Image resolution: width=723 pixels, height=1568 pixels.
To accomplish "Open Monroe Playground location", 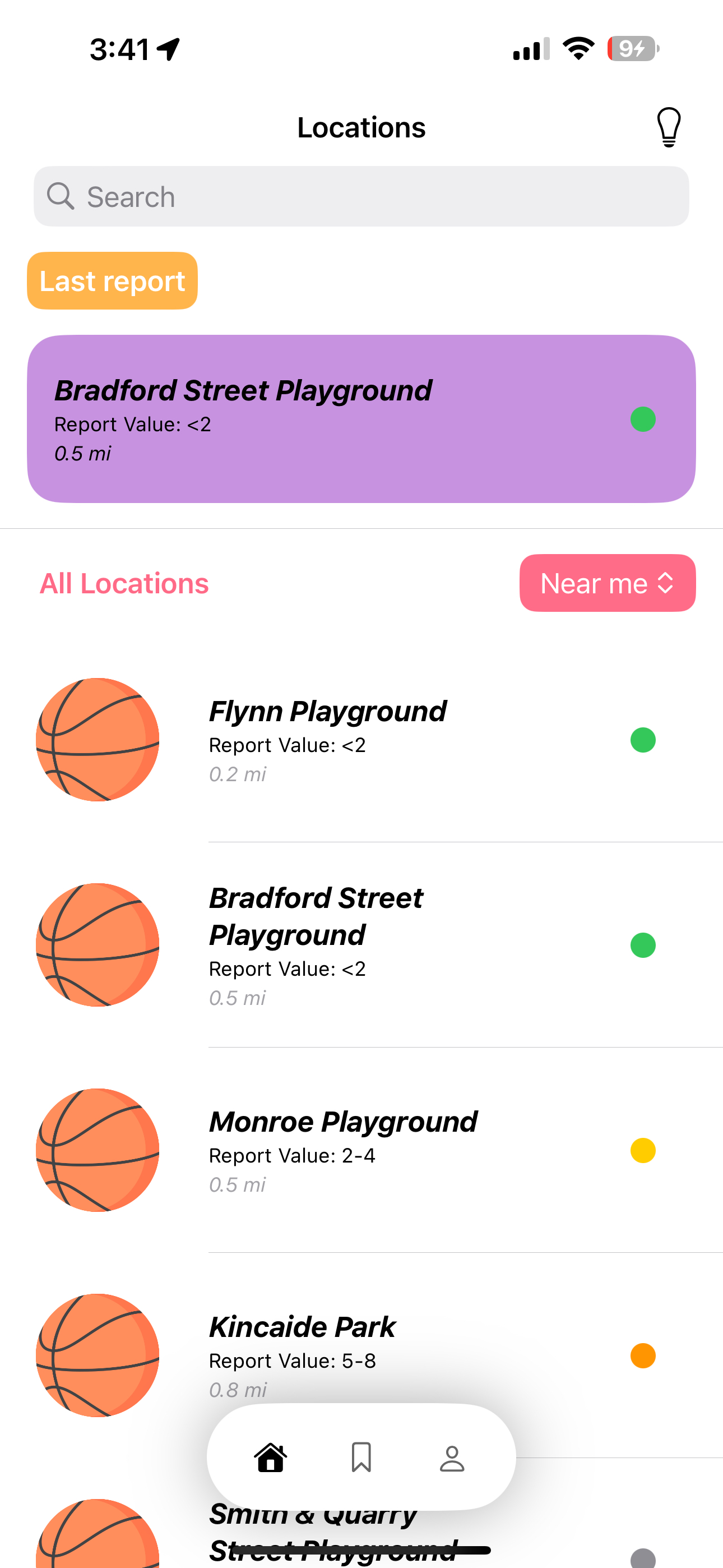I will (361, 1150).
